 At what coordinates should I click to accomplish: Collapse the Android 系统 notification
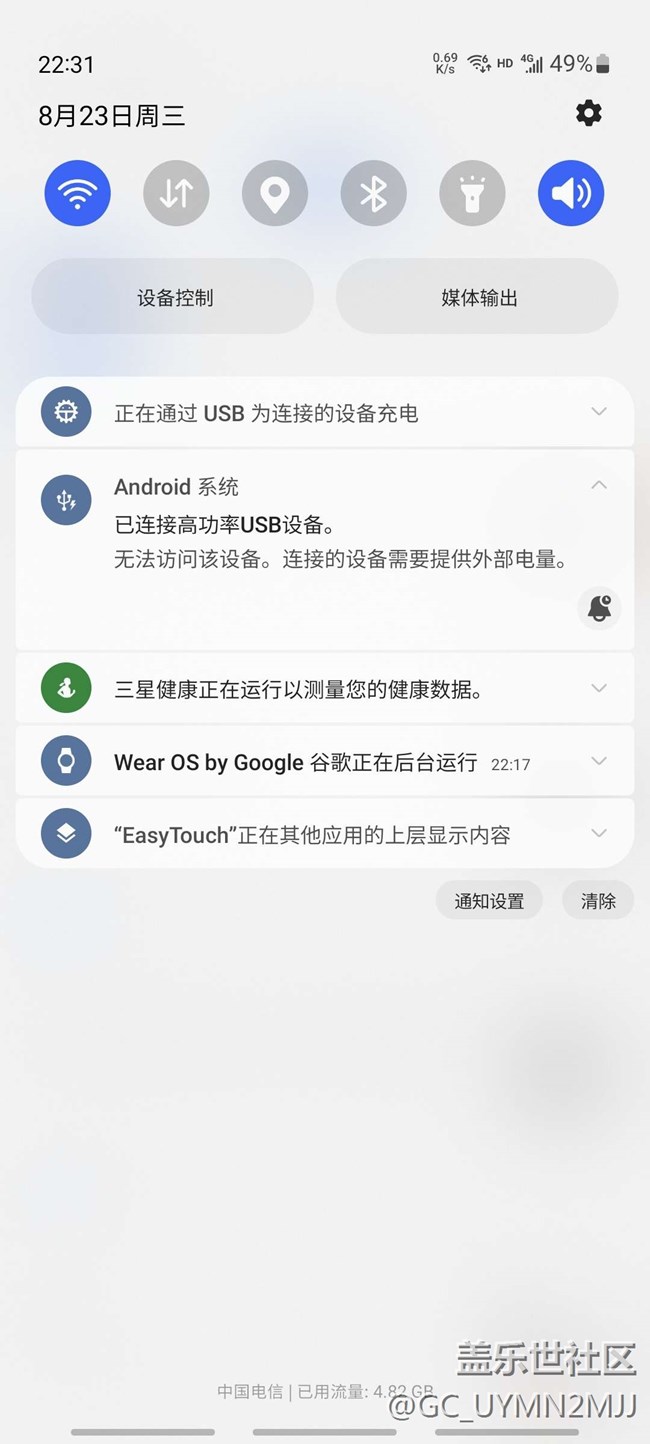click(598, 486)
